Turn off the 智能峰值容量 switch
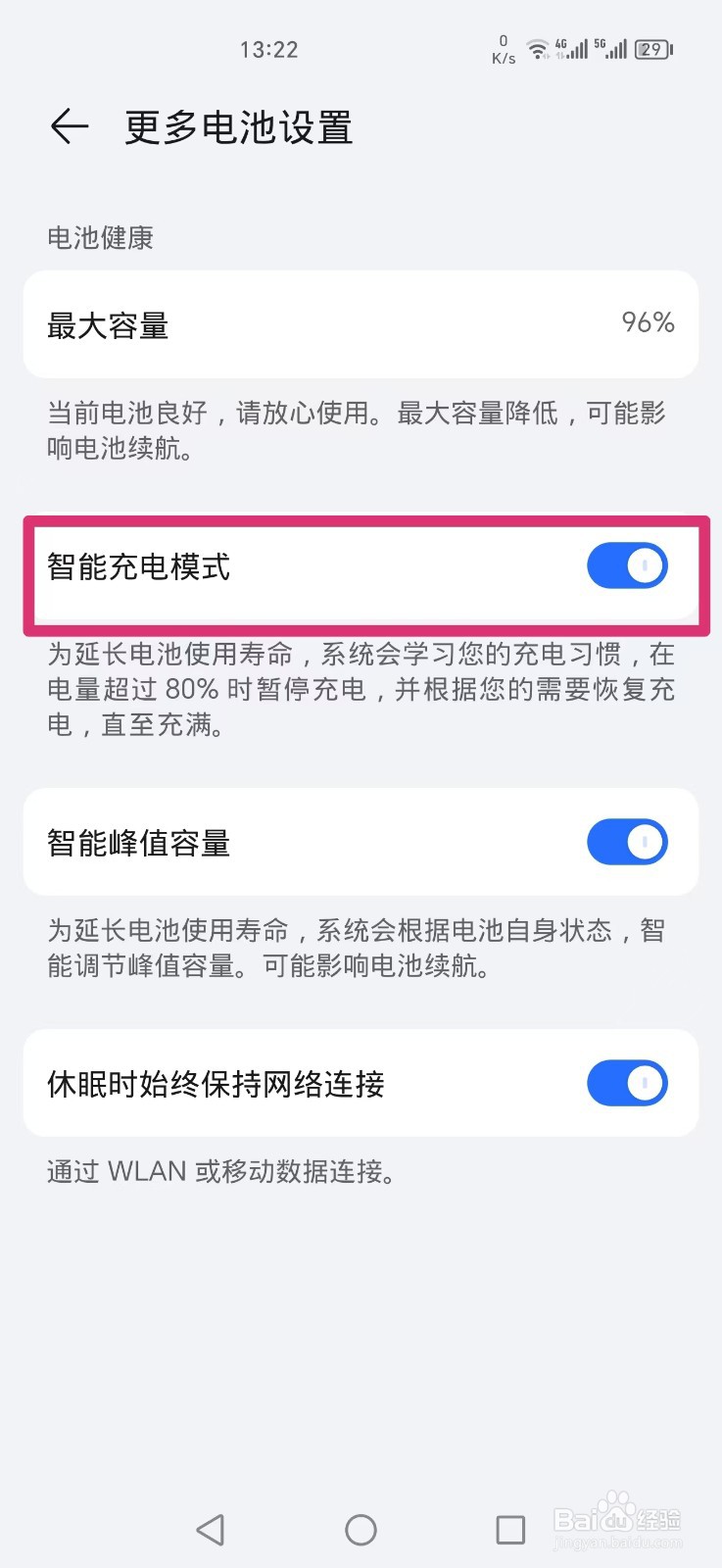This screenshot has width=722, height=1568. [x=627, y=842]
